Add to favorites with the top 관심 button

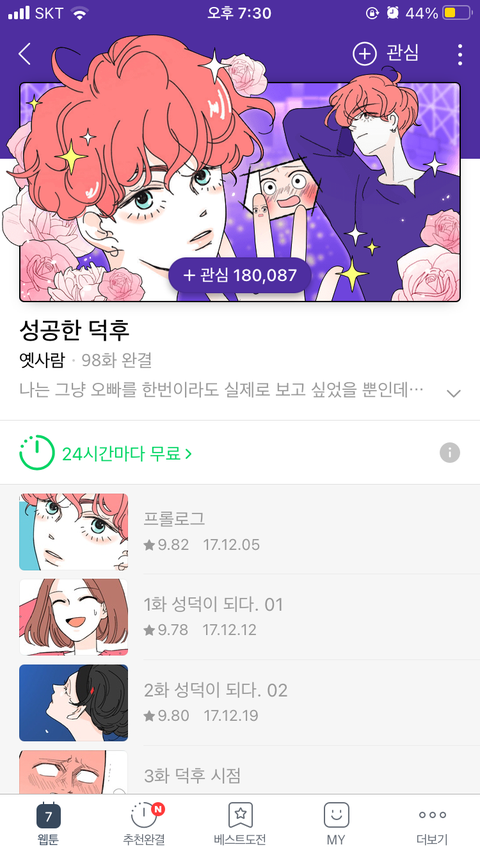point(386,53)
